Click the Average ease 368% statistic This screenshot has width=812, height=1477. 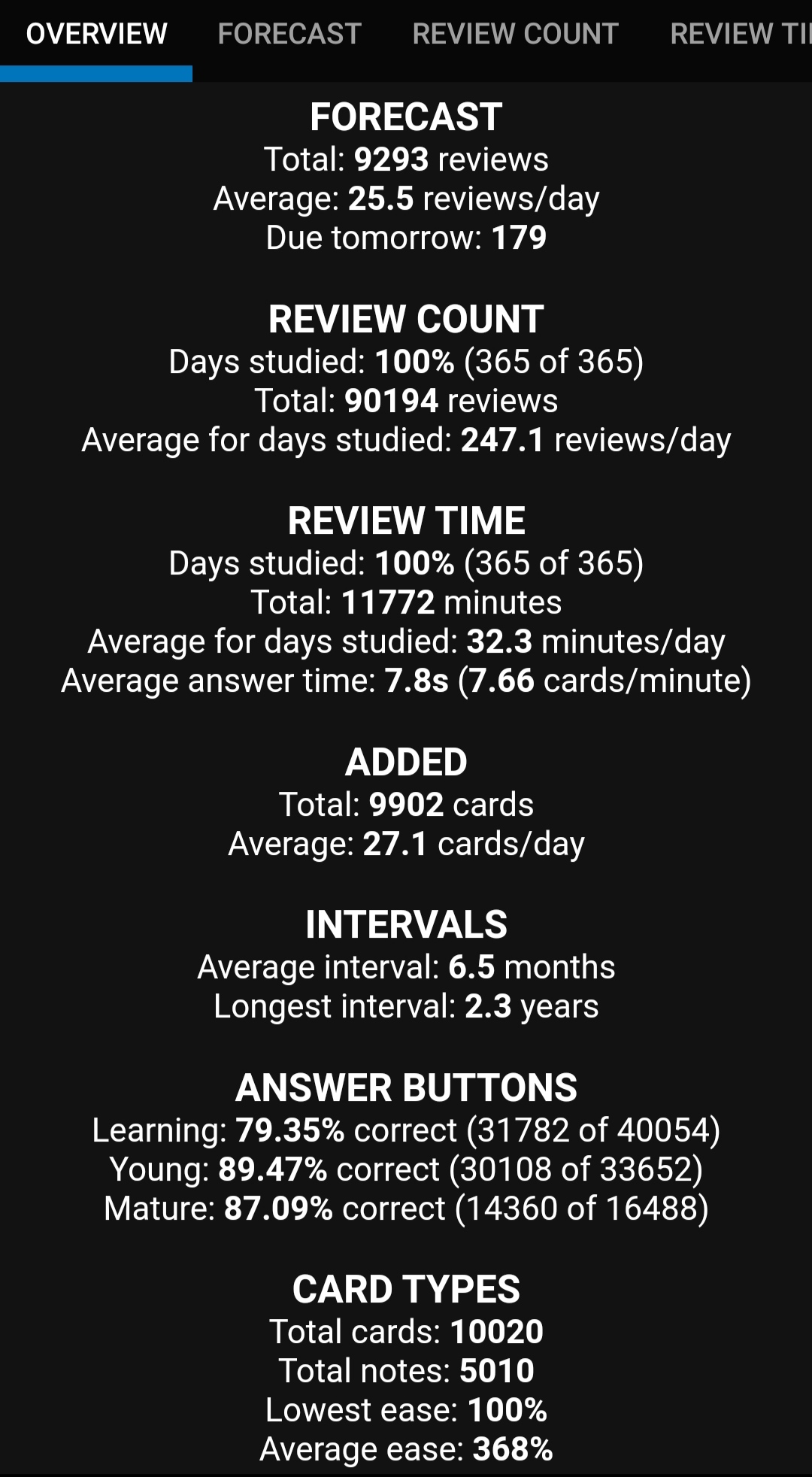pyautogui.click(x=406, y=1448)
